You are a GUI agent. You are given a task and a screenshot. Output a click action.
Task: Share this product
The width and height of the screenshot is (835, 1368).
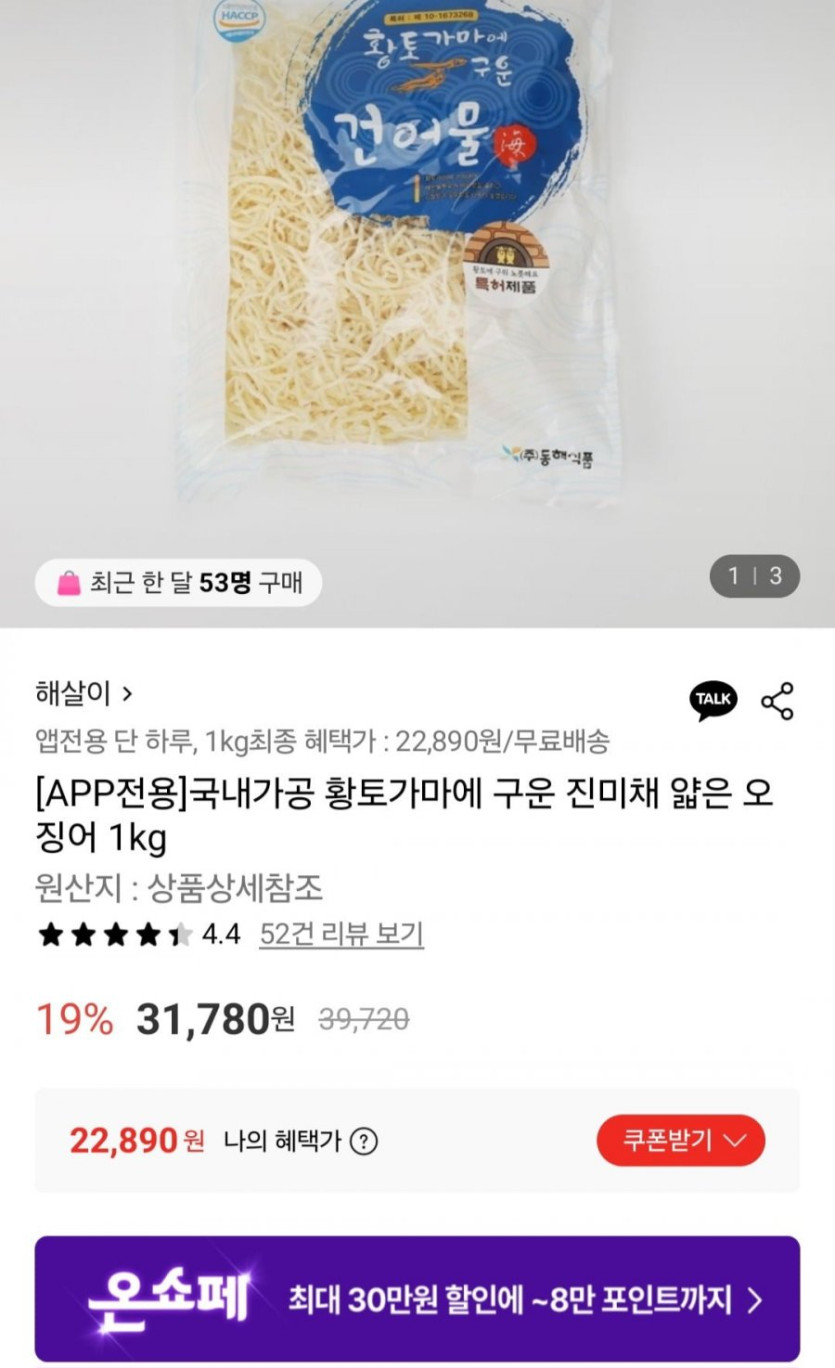pos(777,701)
